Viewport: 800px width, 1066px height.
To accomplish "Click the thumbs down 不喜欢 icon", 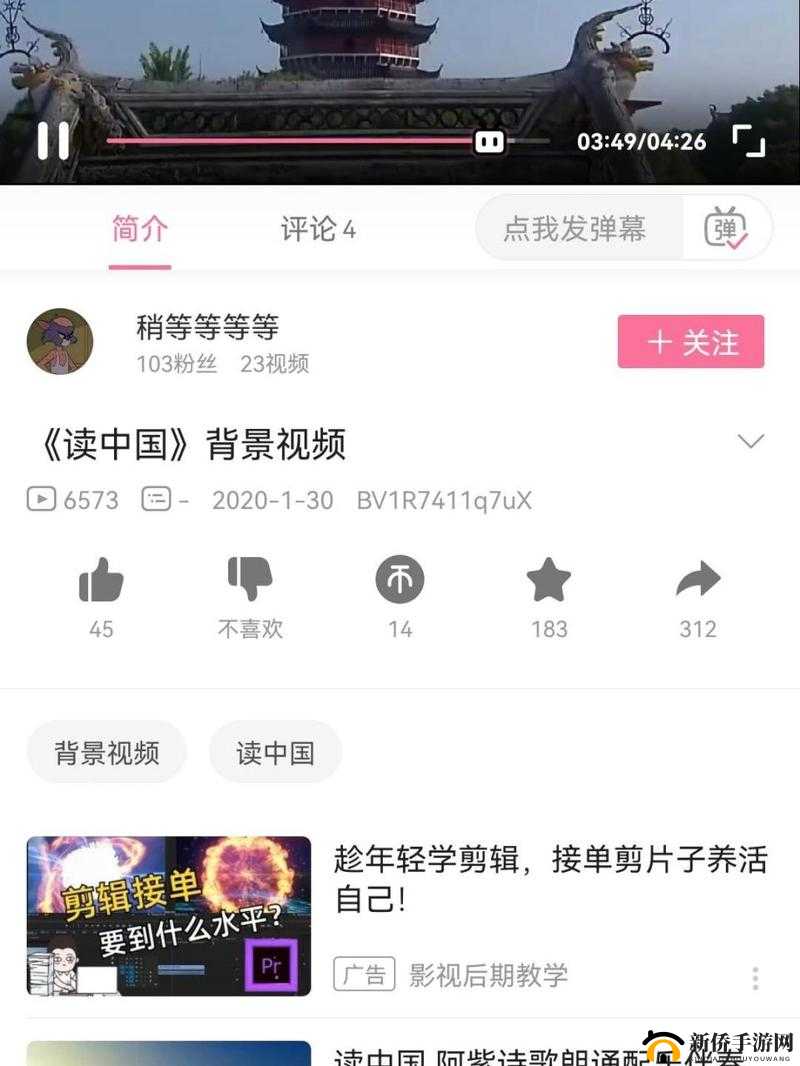I will pos(249,578).
